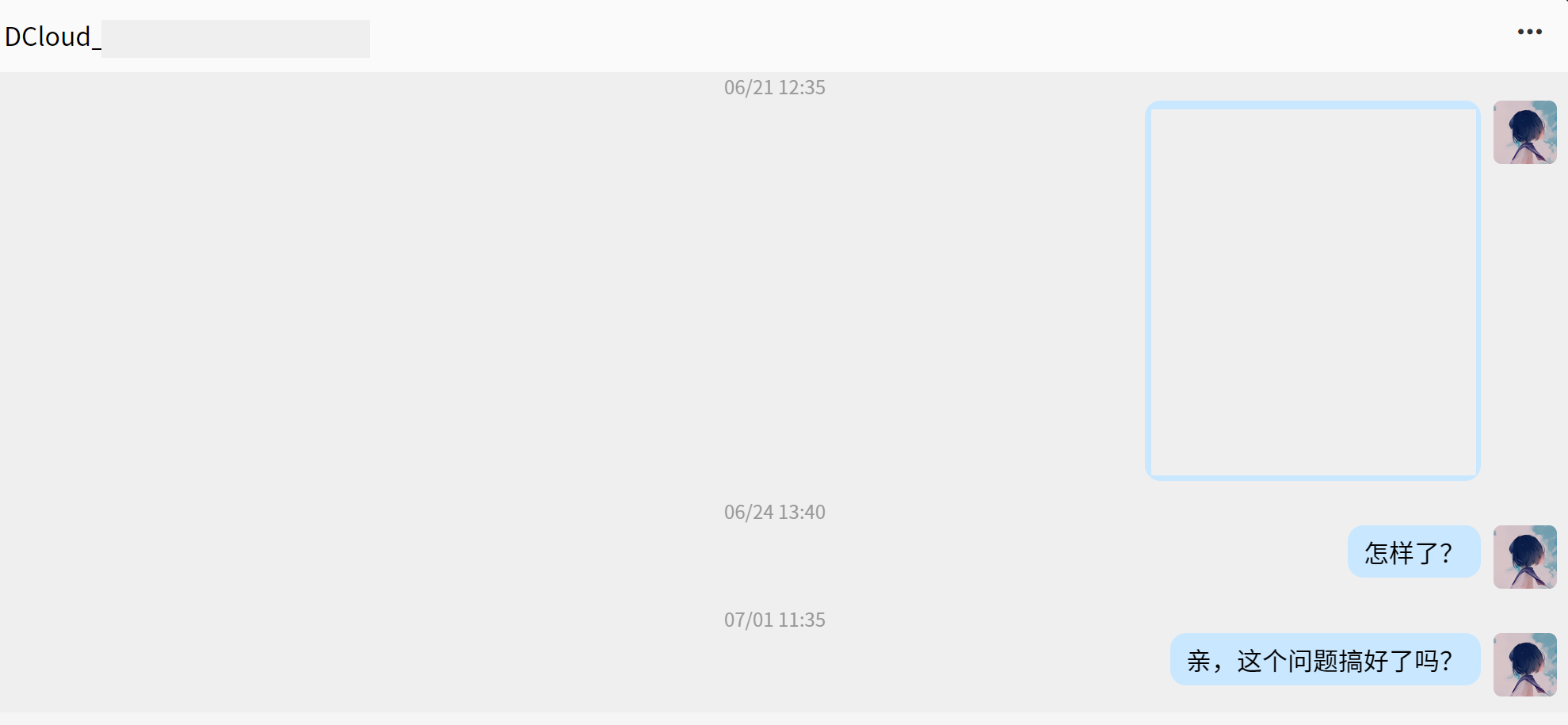Open the image message sent 06/21
Screen dimensions: 1568x725
tap(1312, 290)
